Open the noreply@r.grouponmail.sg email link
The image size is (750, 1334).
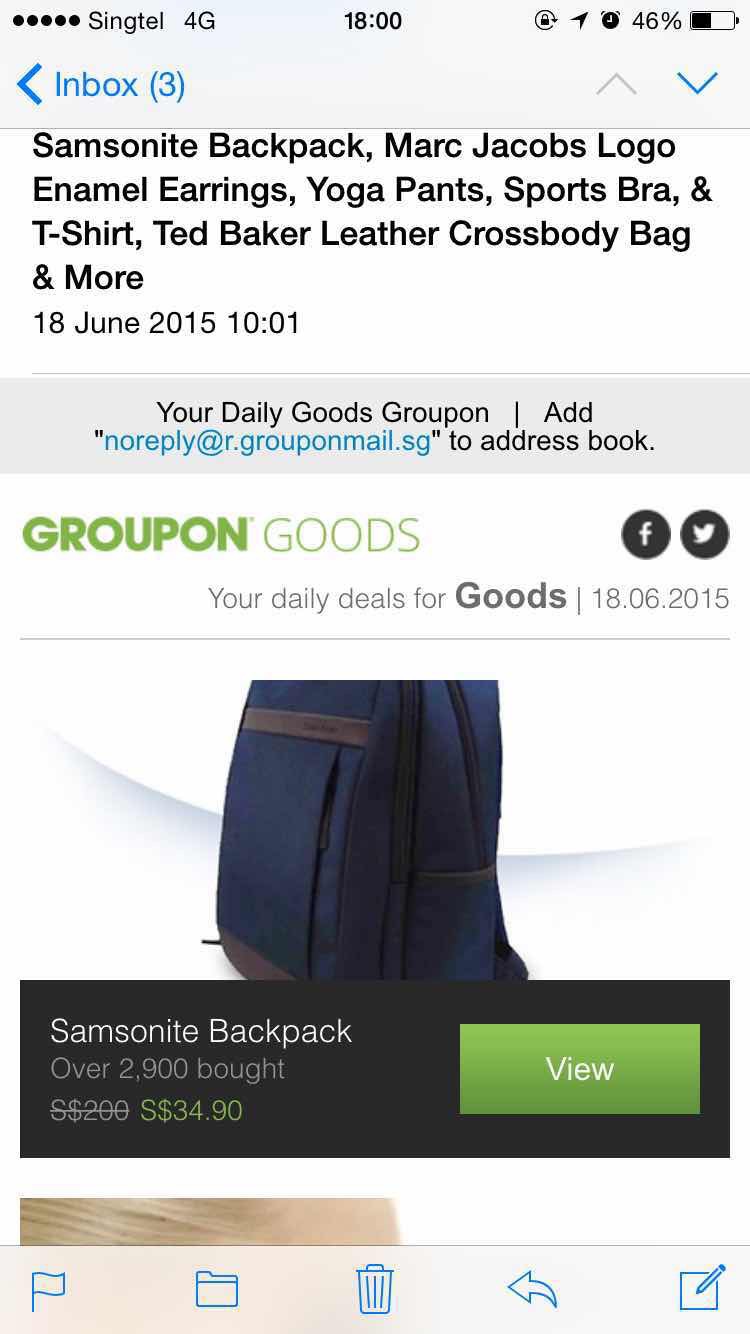click(x=267, y=441)
